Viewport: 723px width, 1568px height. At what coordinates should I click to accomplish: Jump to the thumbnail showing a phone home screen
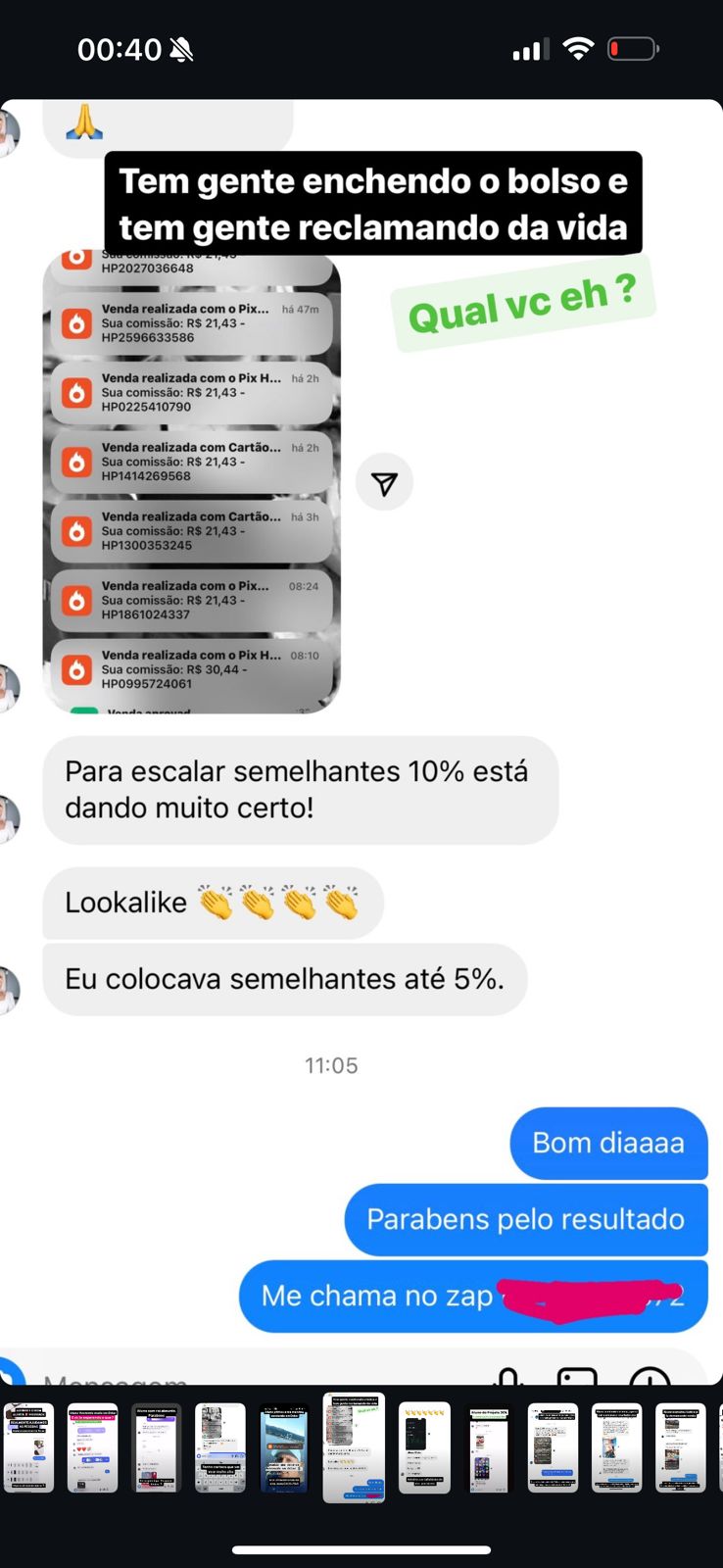(x=488, y=1447)
